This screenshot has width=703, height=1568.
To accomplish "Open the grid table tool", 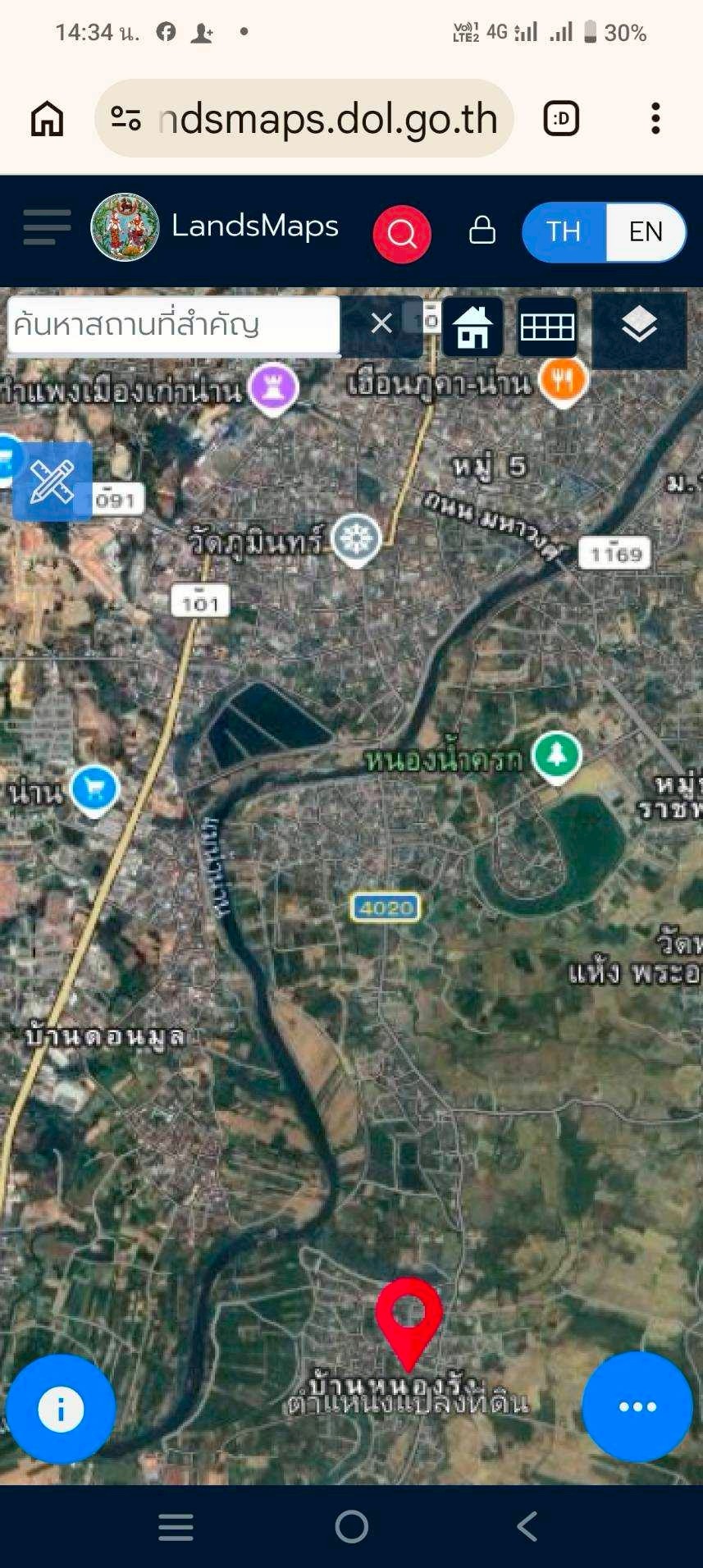I will 547,327.
